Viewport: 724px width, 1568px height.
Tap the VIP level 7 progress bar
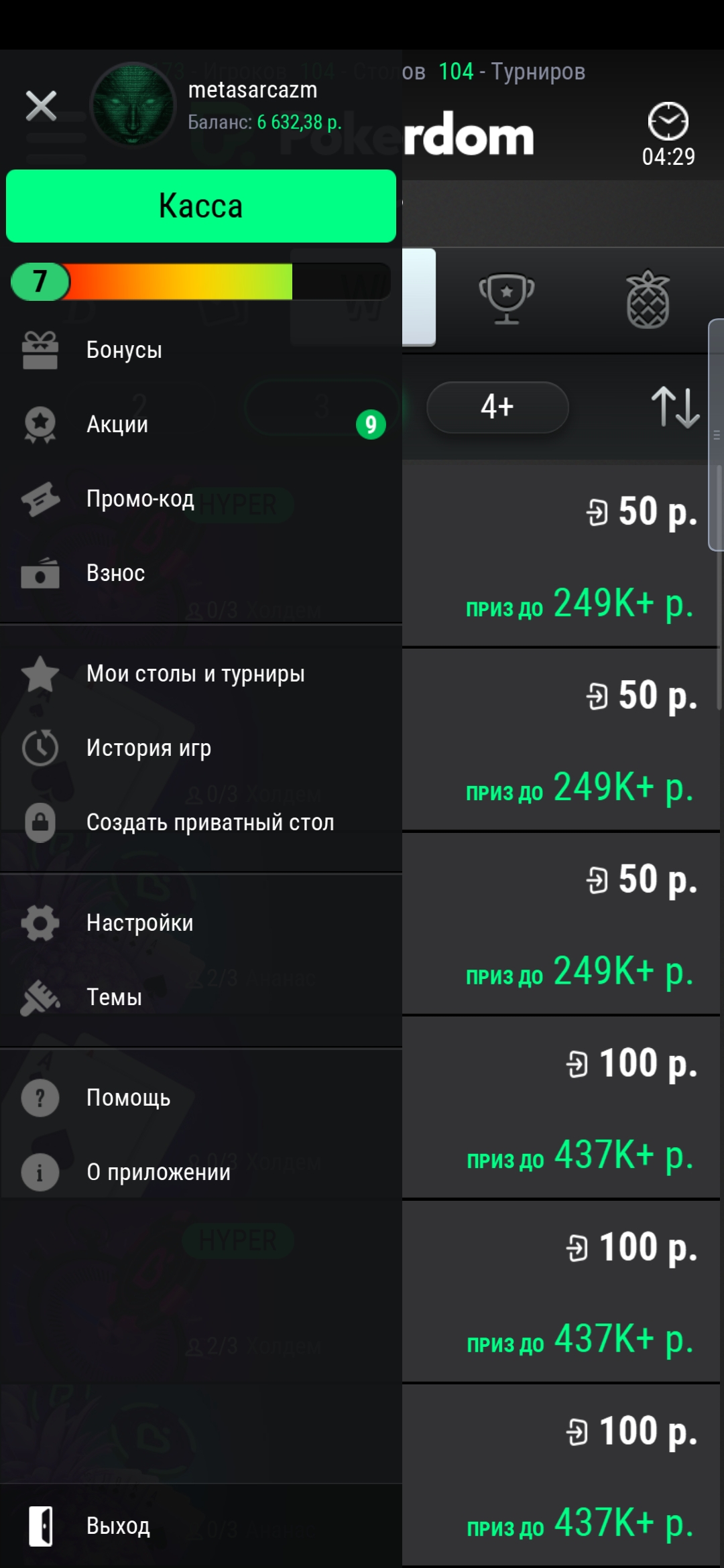(201, 281)
